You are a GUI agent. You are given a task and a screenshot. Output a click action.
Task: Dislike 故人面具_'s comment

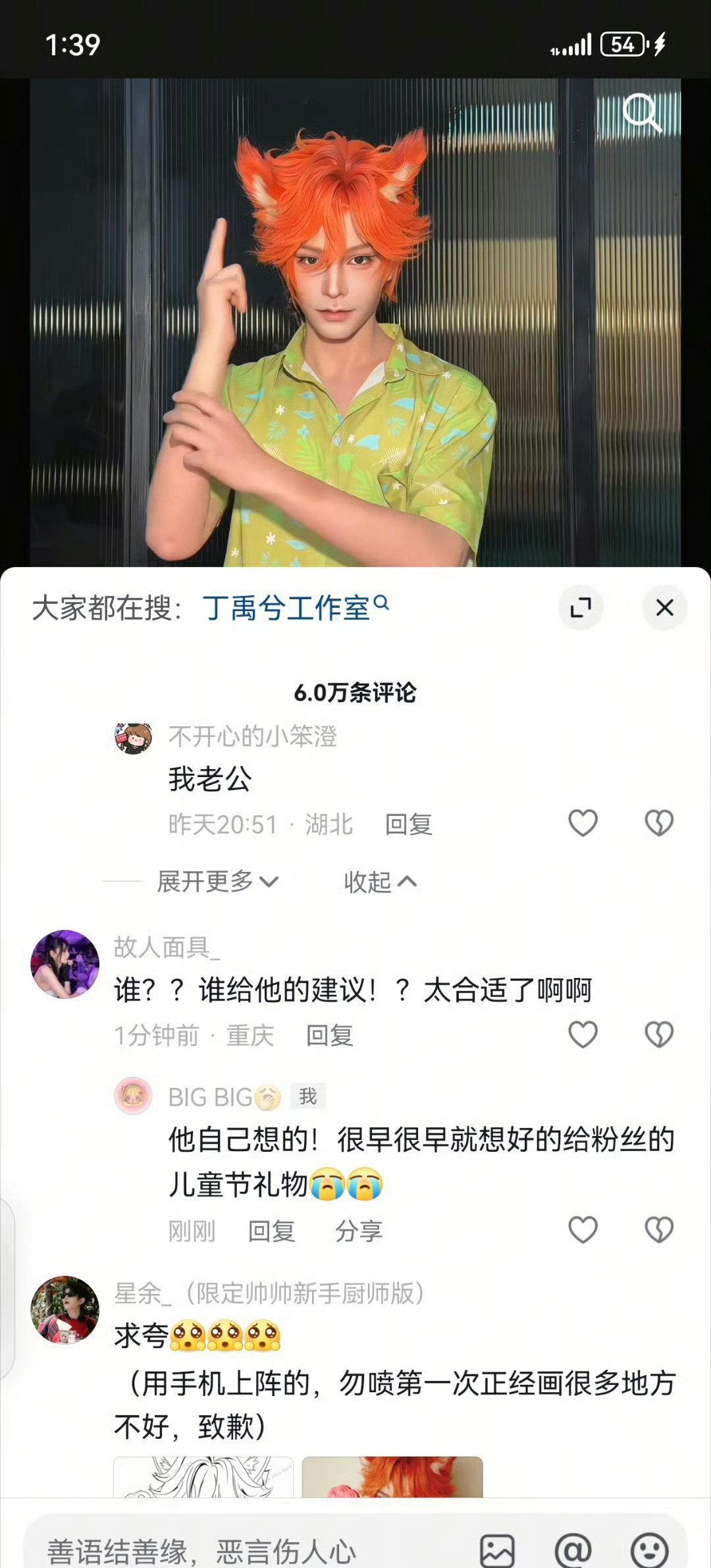659,1035
